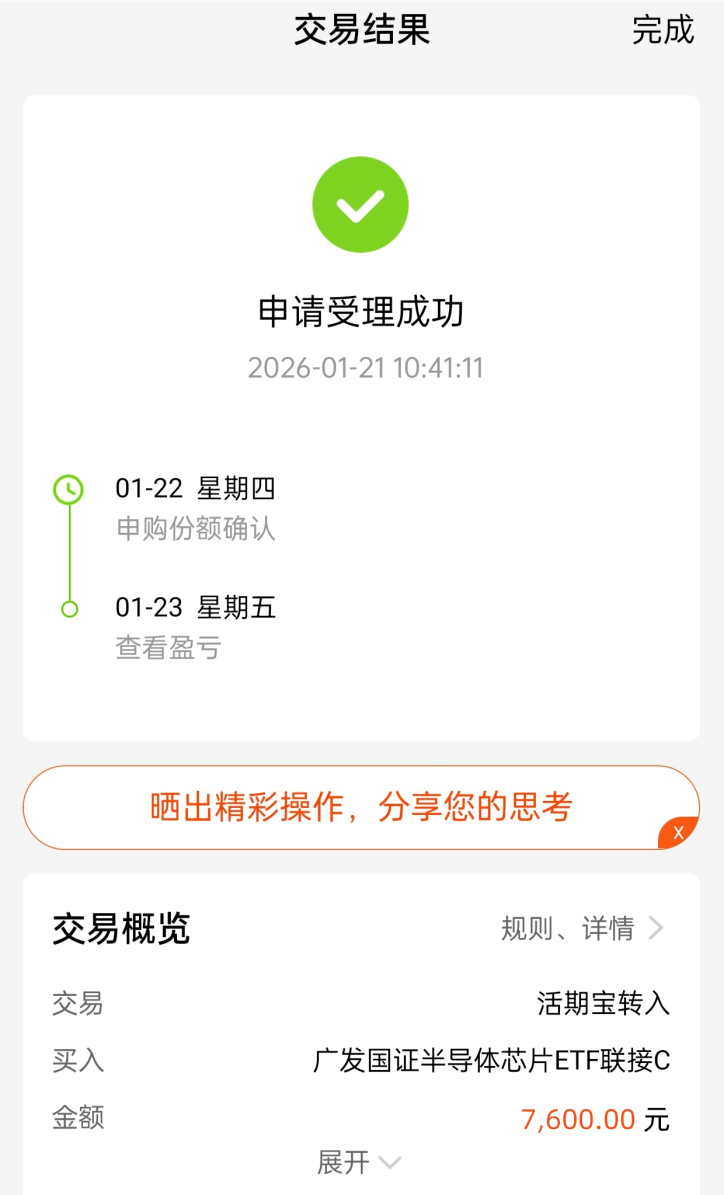Image resolution: width=724 pixels, height=1195 pixels.
Task: Expand the transaction details disclosure control
Action: (362, 1161)
